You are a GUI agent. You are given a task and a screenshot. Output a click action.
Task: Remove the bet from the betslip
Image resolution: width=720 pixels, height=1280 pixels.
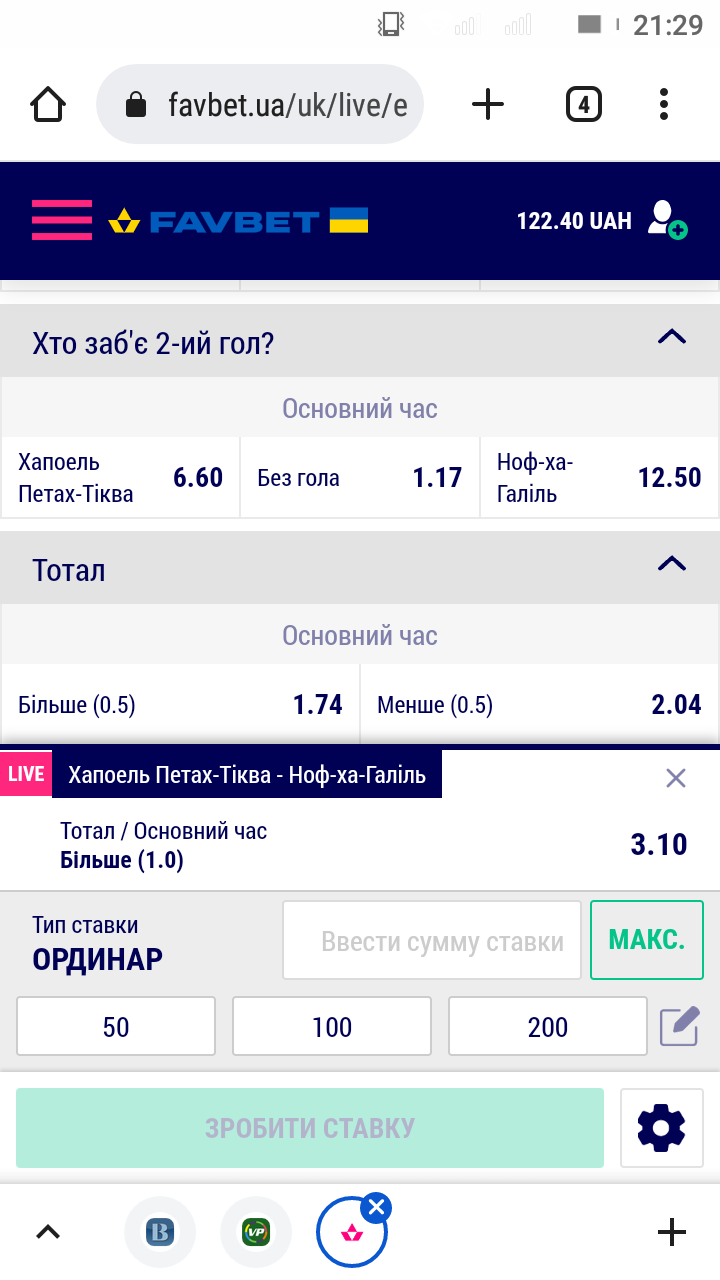point(676,778)
